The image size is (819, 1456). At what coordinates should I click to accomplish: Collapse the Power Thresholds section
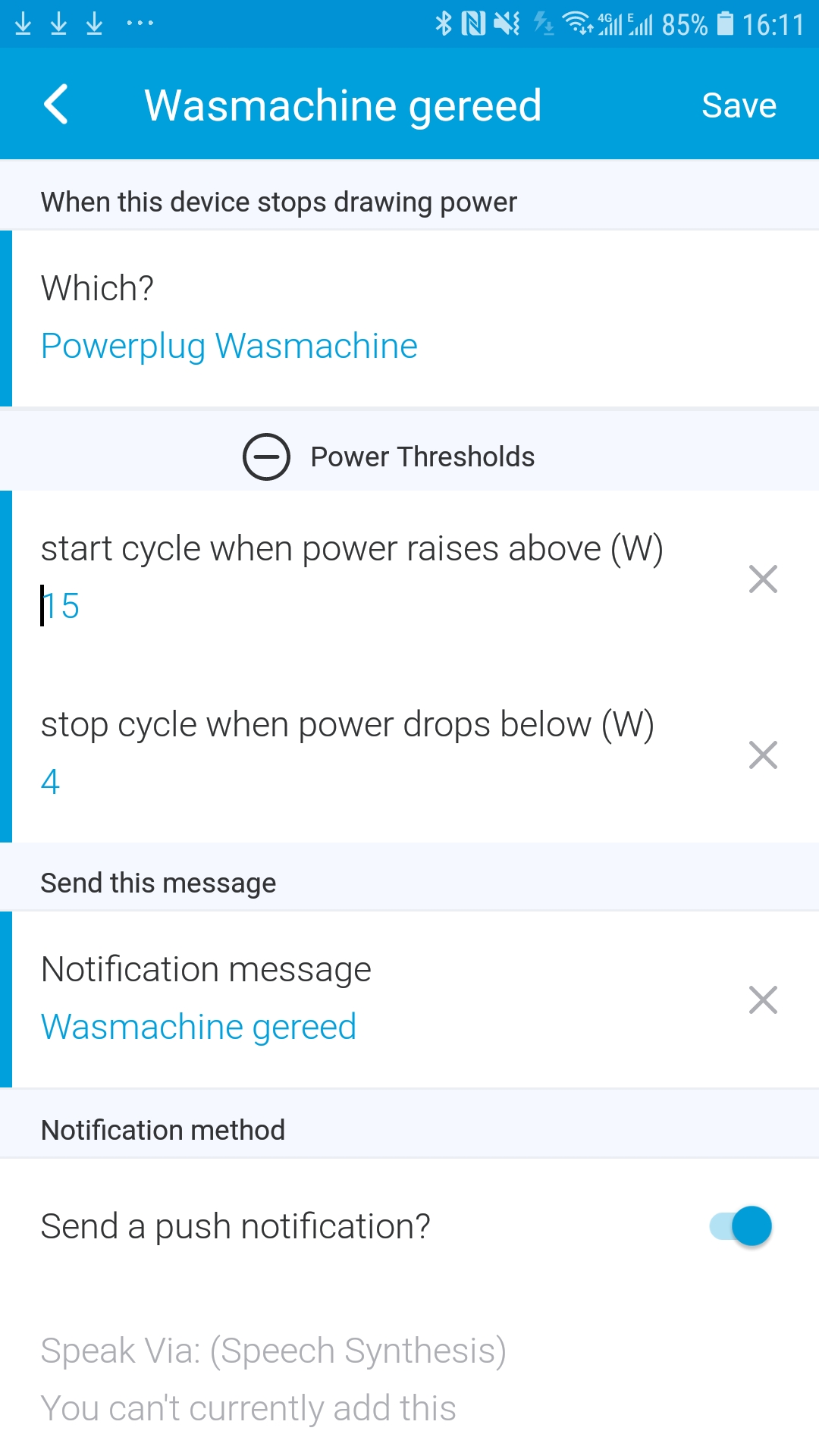(266, 457)
